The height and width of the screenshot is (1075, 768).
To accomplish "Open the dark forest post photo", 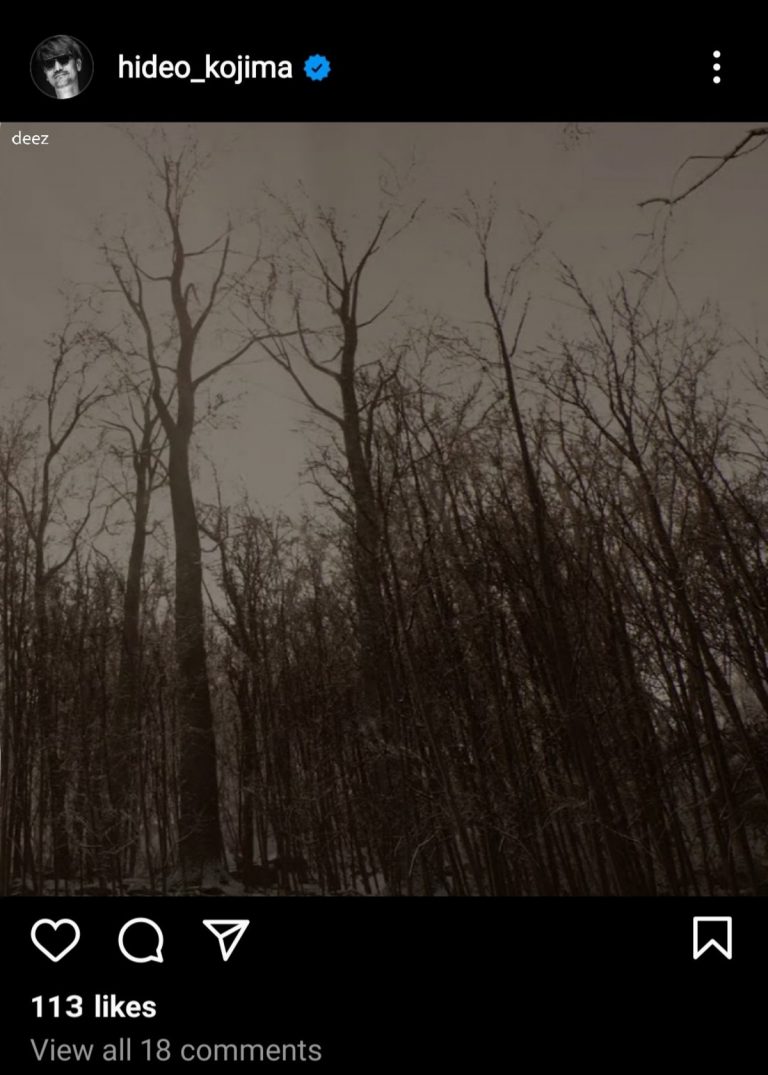I will coord(384,508).
